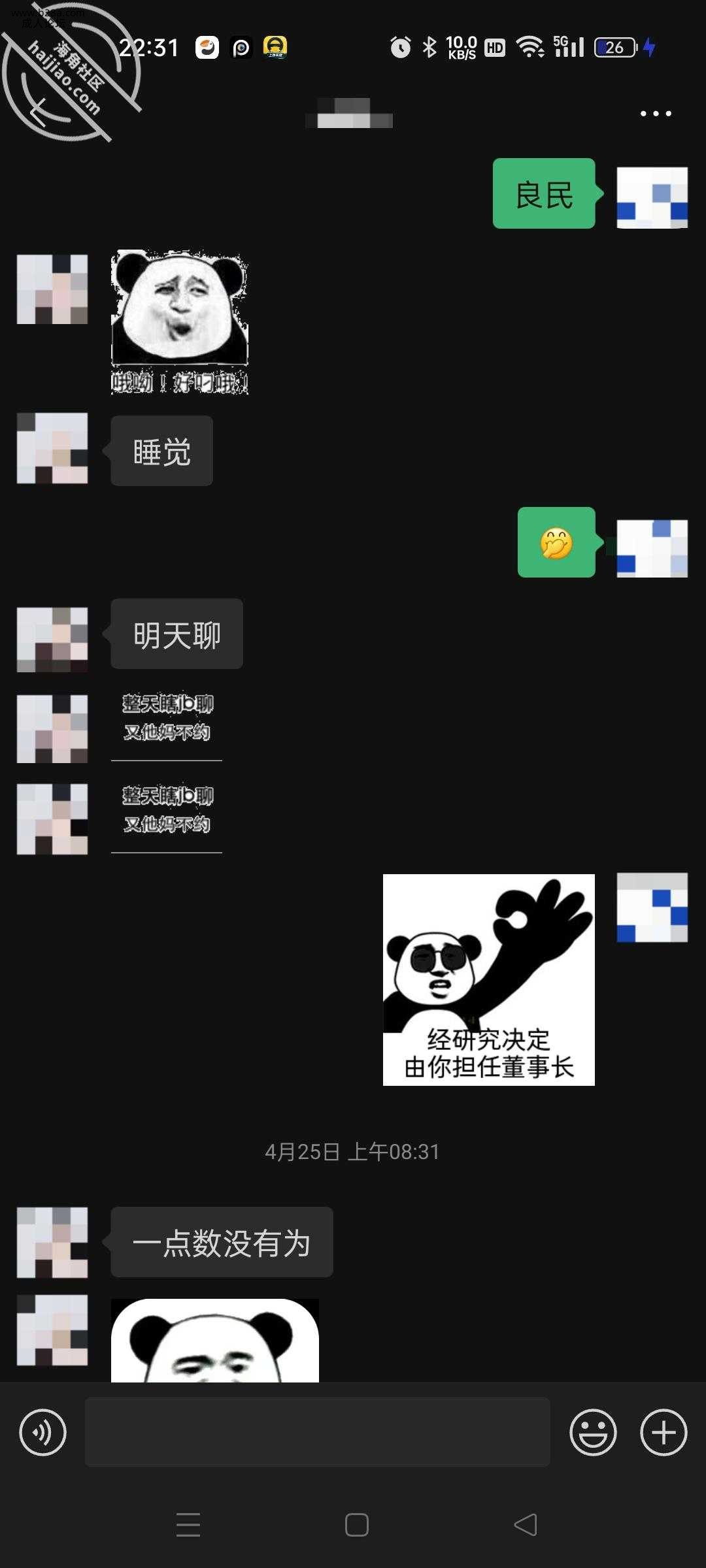This screenshot has width=706, height=1568.
Task: Open the three-dot chat options menu
Action: [x=656, y=114]
